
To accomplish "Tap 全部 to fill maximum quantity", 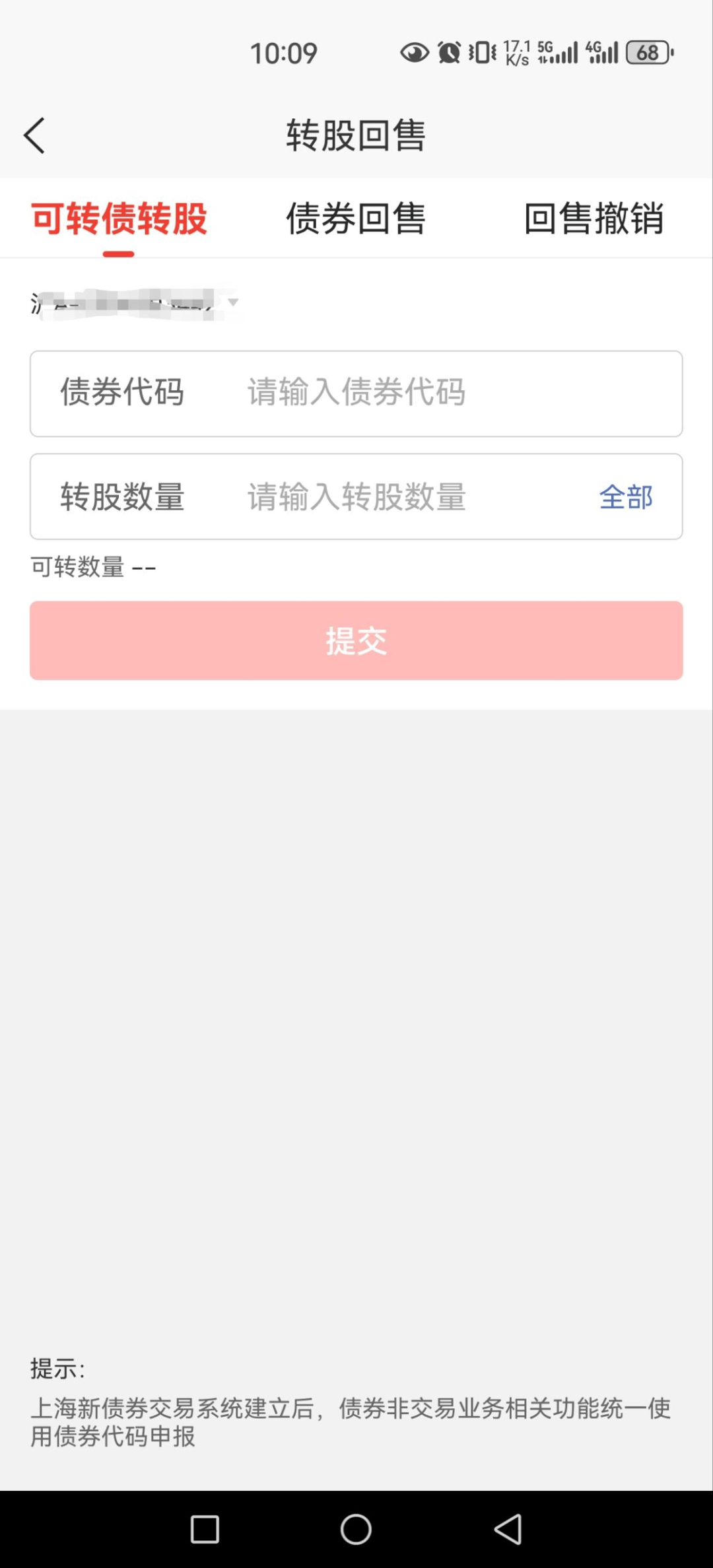I will click(626, 498).
